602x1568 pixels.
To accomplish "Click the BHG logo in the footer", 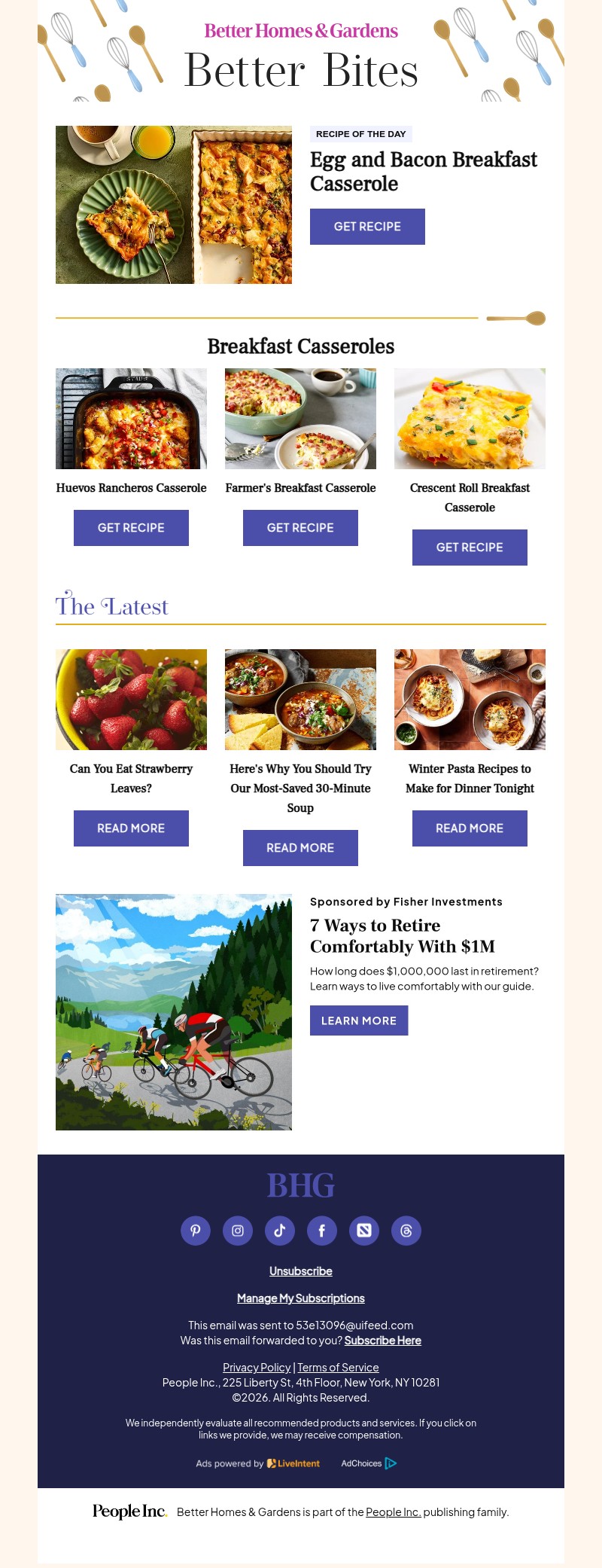I will (300, 1185).
